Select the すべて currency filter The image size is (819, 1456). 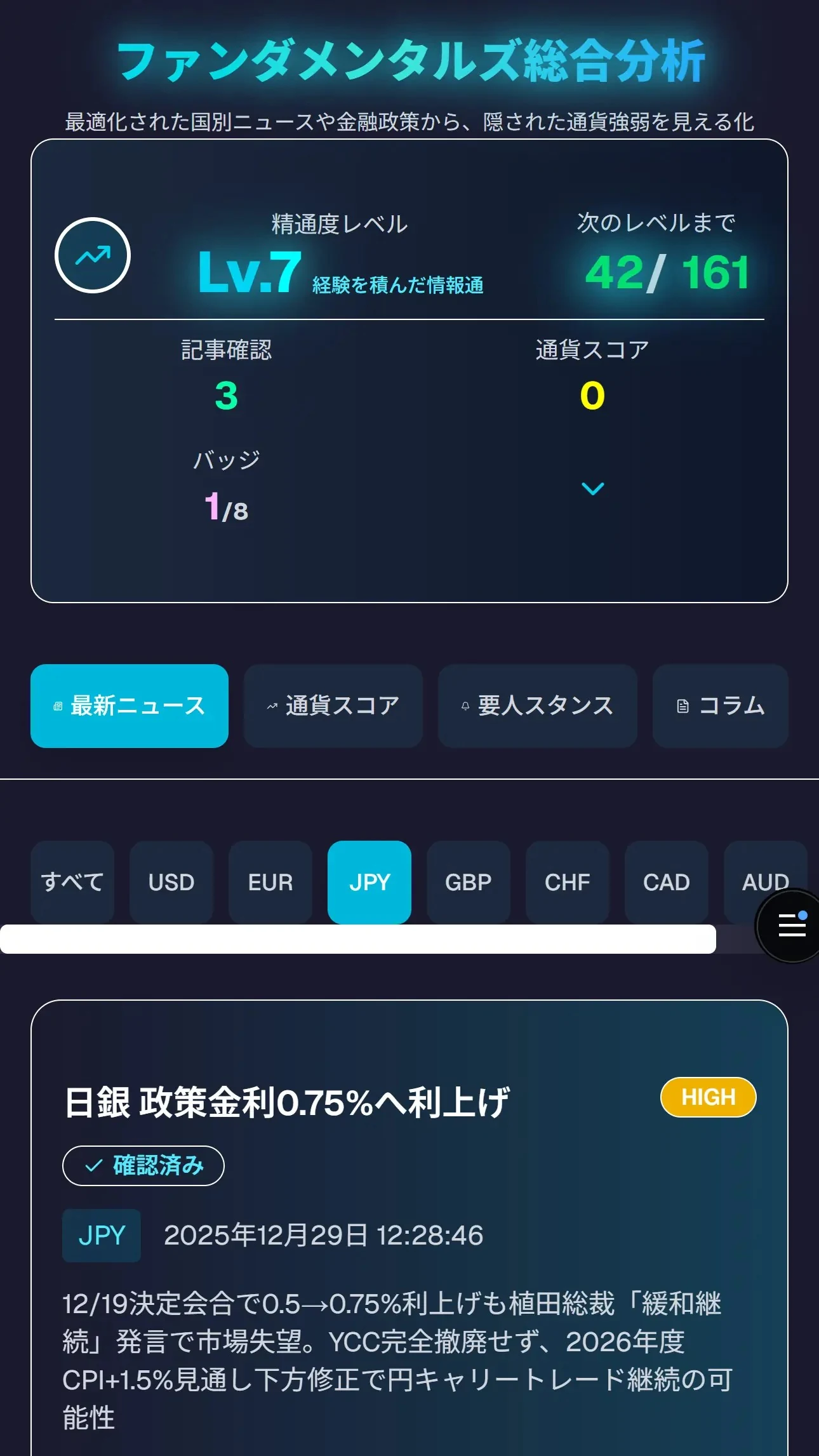click(72, 881)
